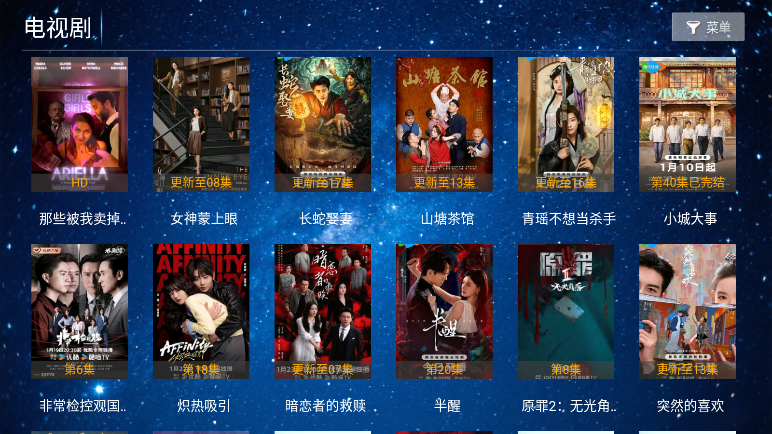Viewport: 772px width, 434px height.
Task: View the series 炽热吸引
Action: pos(201,312)
